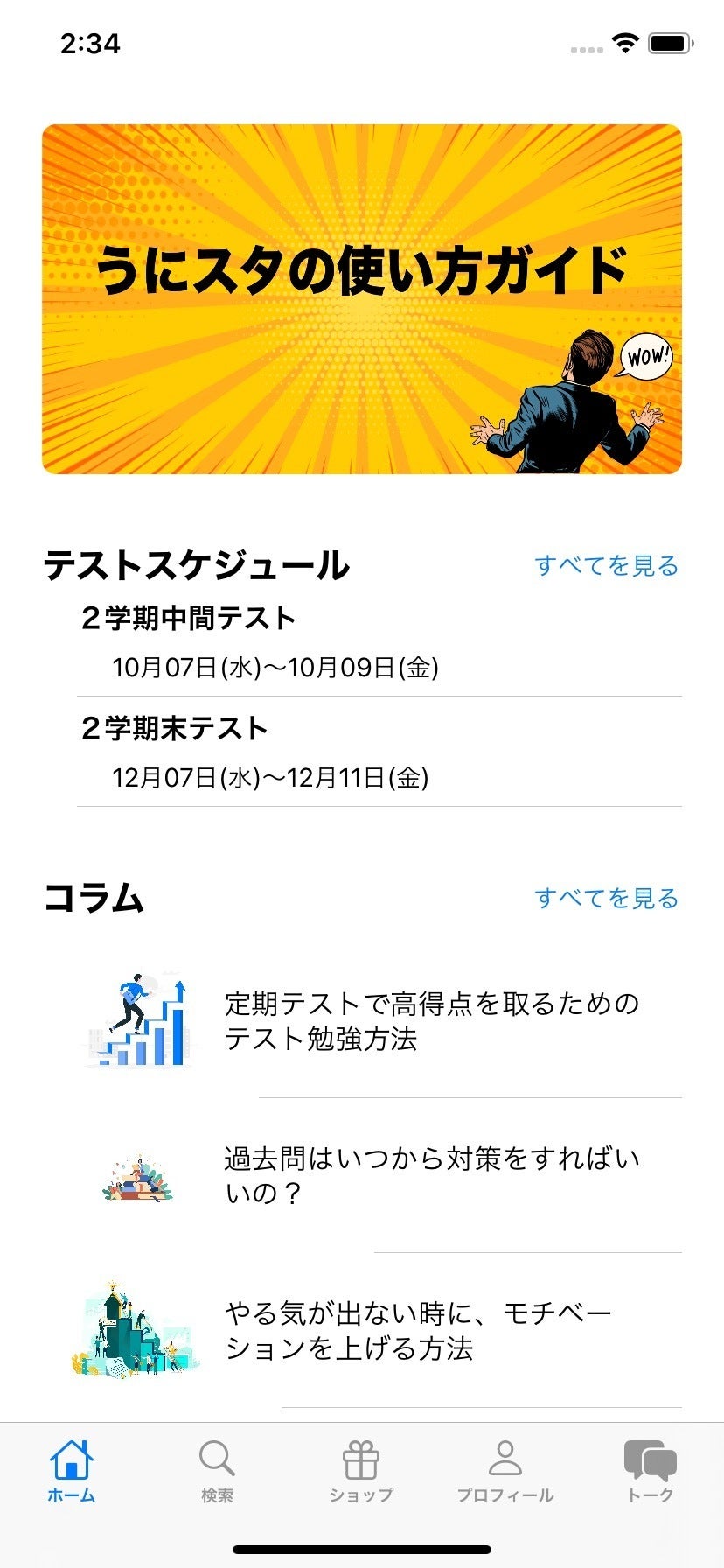Read the 定期テストで高得点を取るための column

click(431, 1021)
